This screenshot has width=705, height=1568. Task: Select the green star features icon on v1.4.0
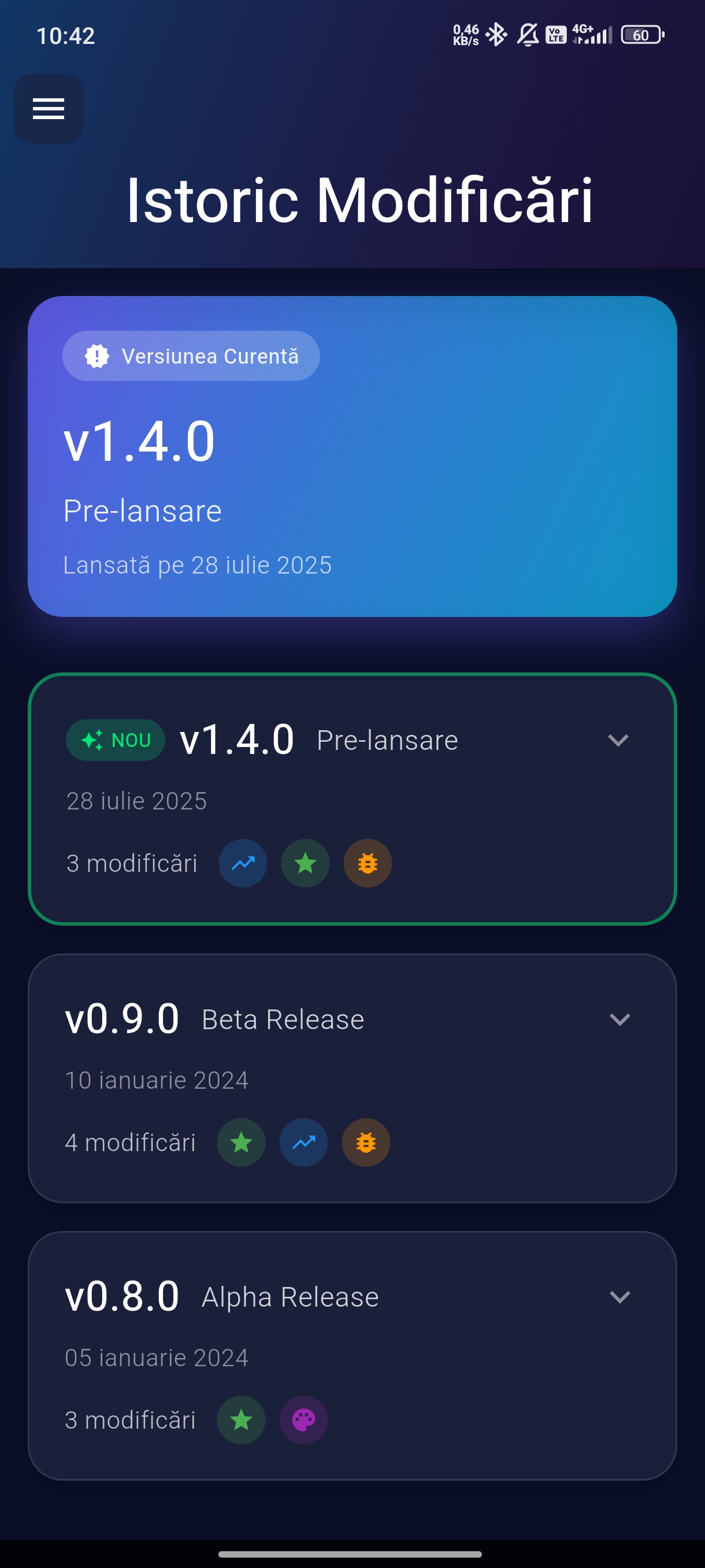point(305,863)
